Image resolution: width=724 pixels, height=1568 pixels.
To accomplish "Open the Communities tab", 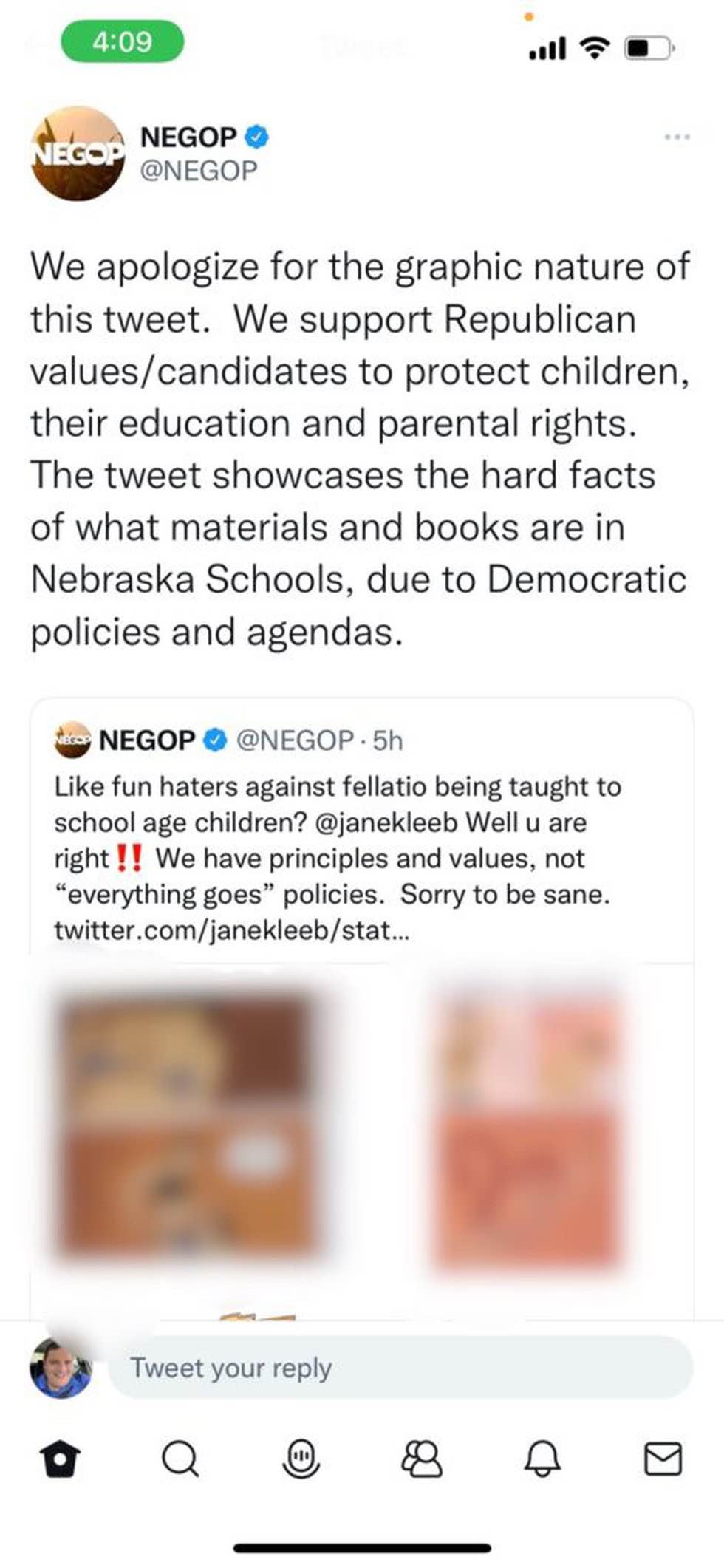I will [x=421, y=1459].
